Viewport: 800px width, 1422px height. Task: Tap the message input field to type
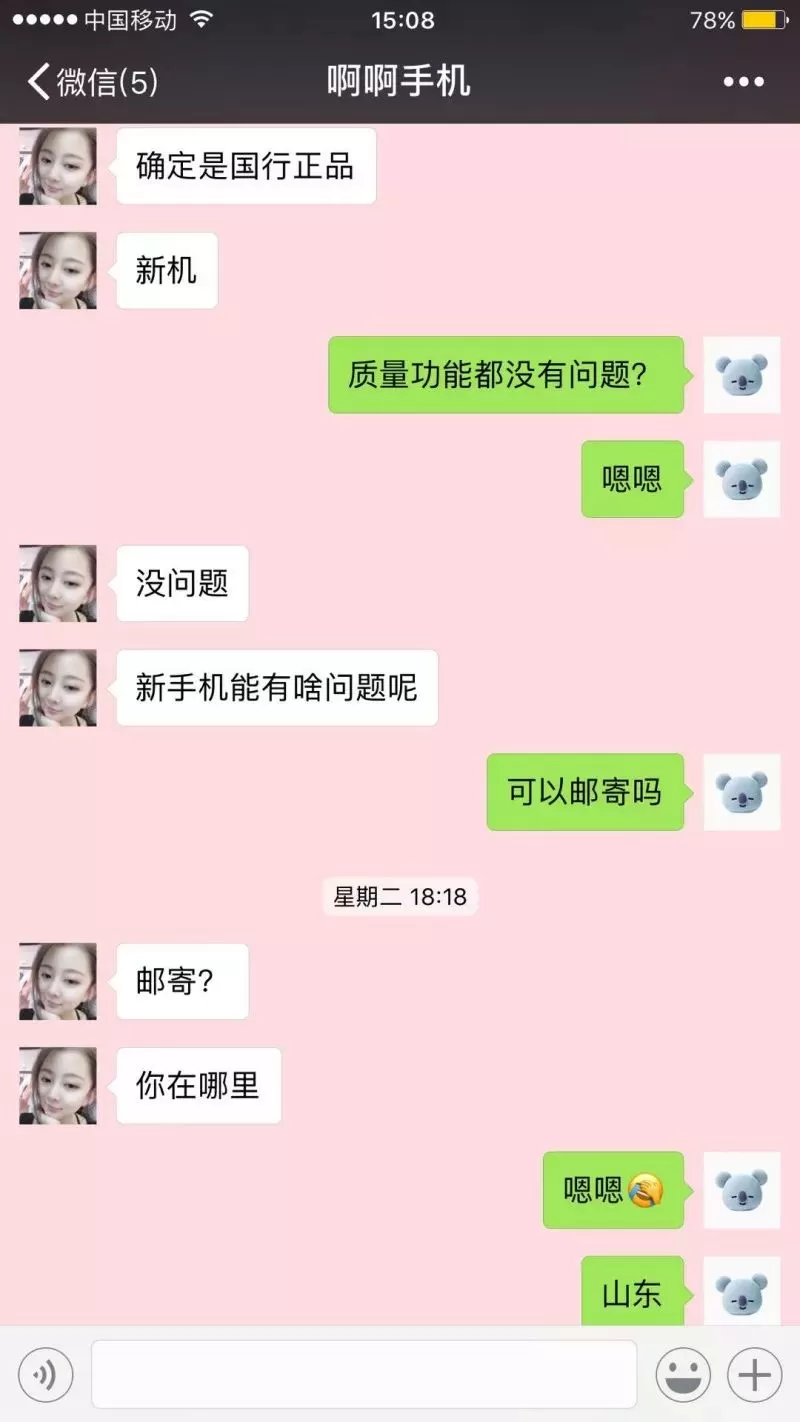point(363,1374)
